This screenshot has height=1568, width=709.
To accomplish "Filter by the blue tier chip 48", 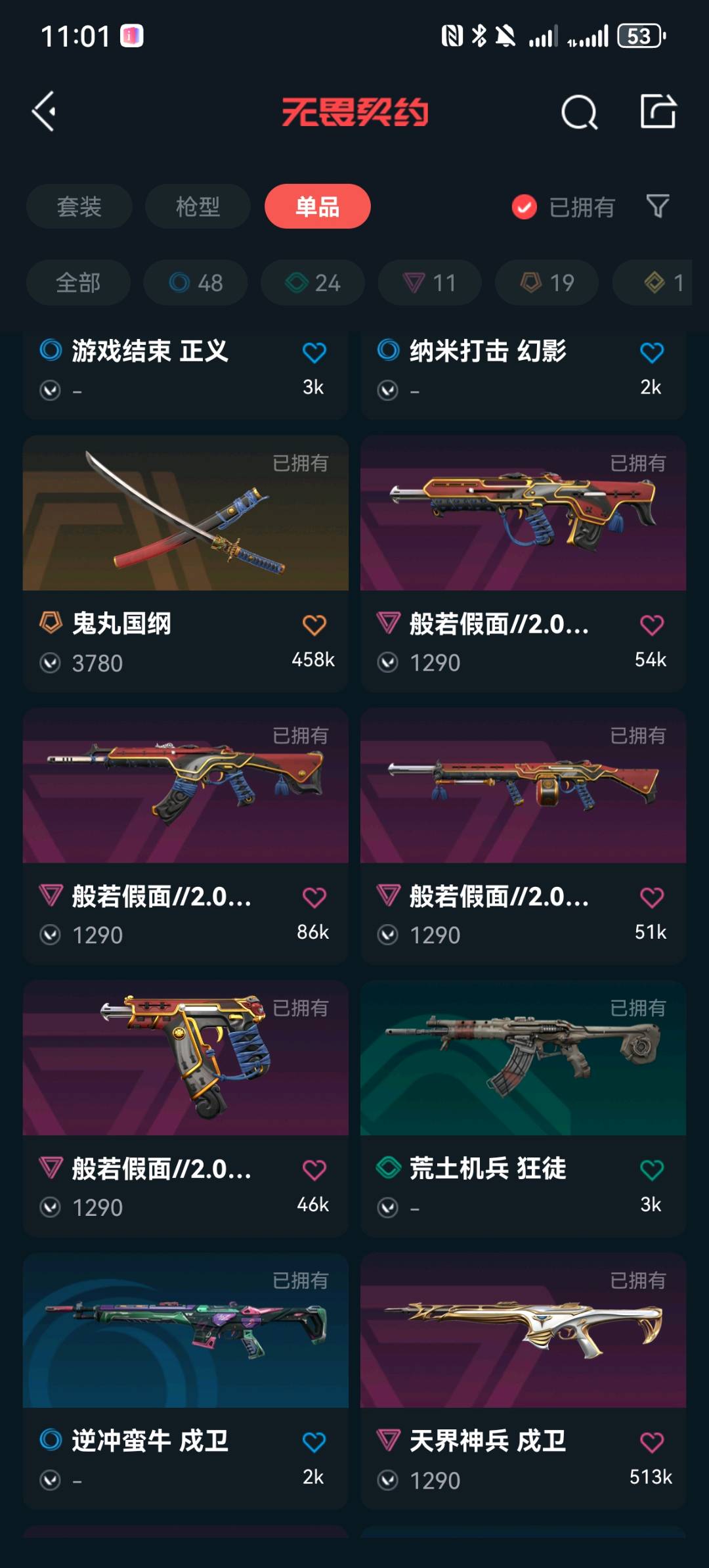I will (196, 283).
